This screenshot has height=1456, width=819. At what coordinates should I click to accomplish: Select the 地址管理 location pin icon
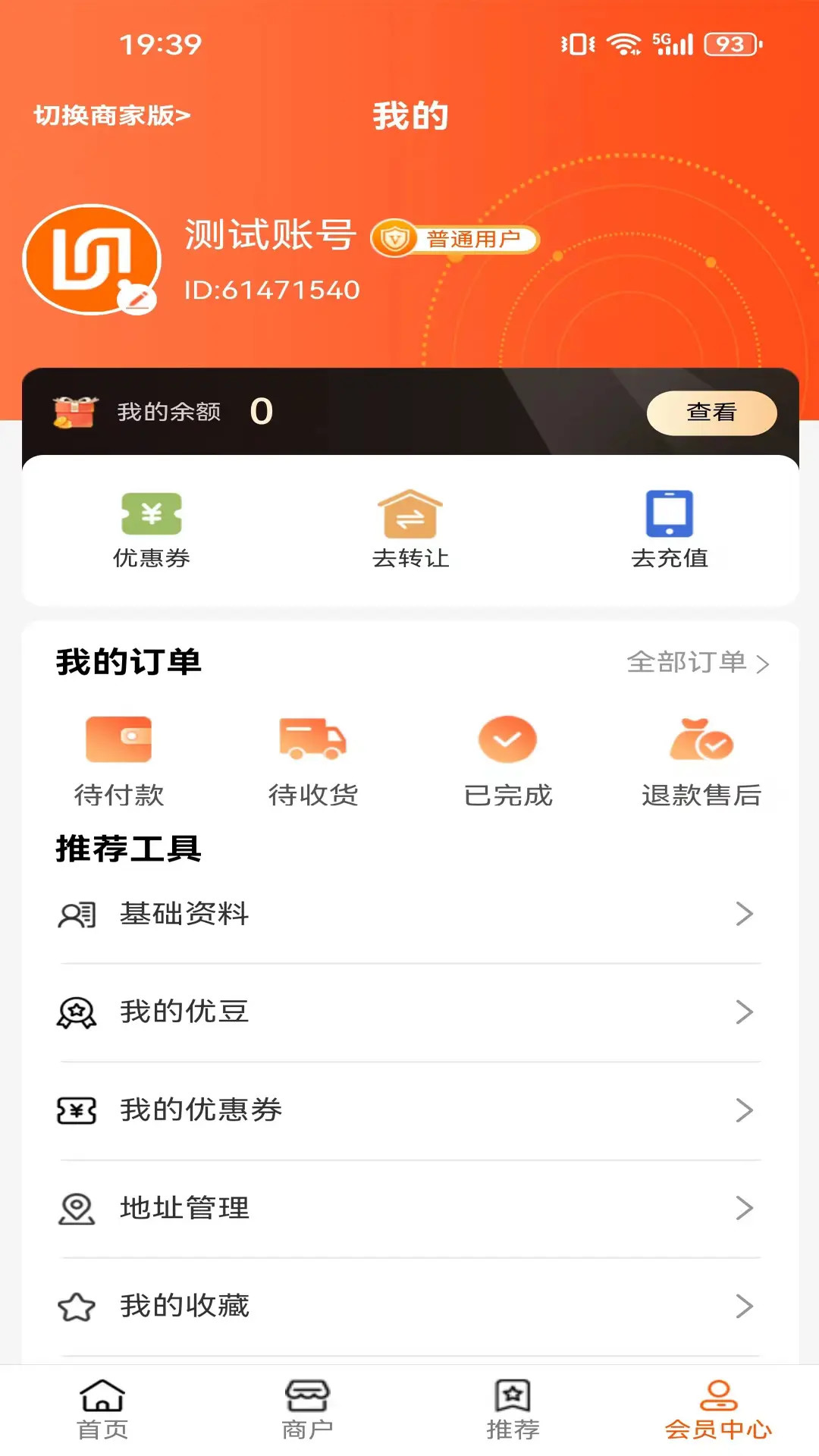[75, 1208]
